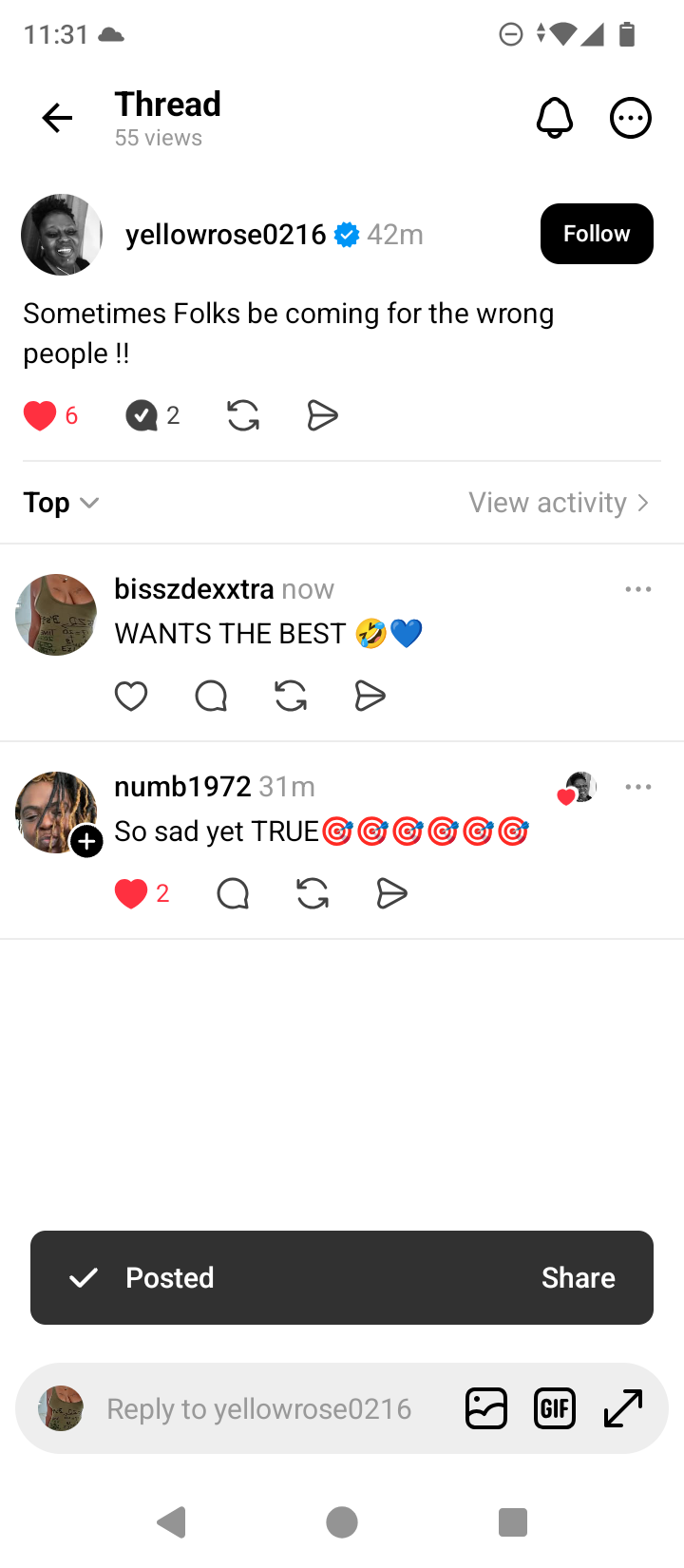Viewport: 684px width, 1568px height.
Task: Tap Share on the Posted banner
Action: 578,1277
